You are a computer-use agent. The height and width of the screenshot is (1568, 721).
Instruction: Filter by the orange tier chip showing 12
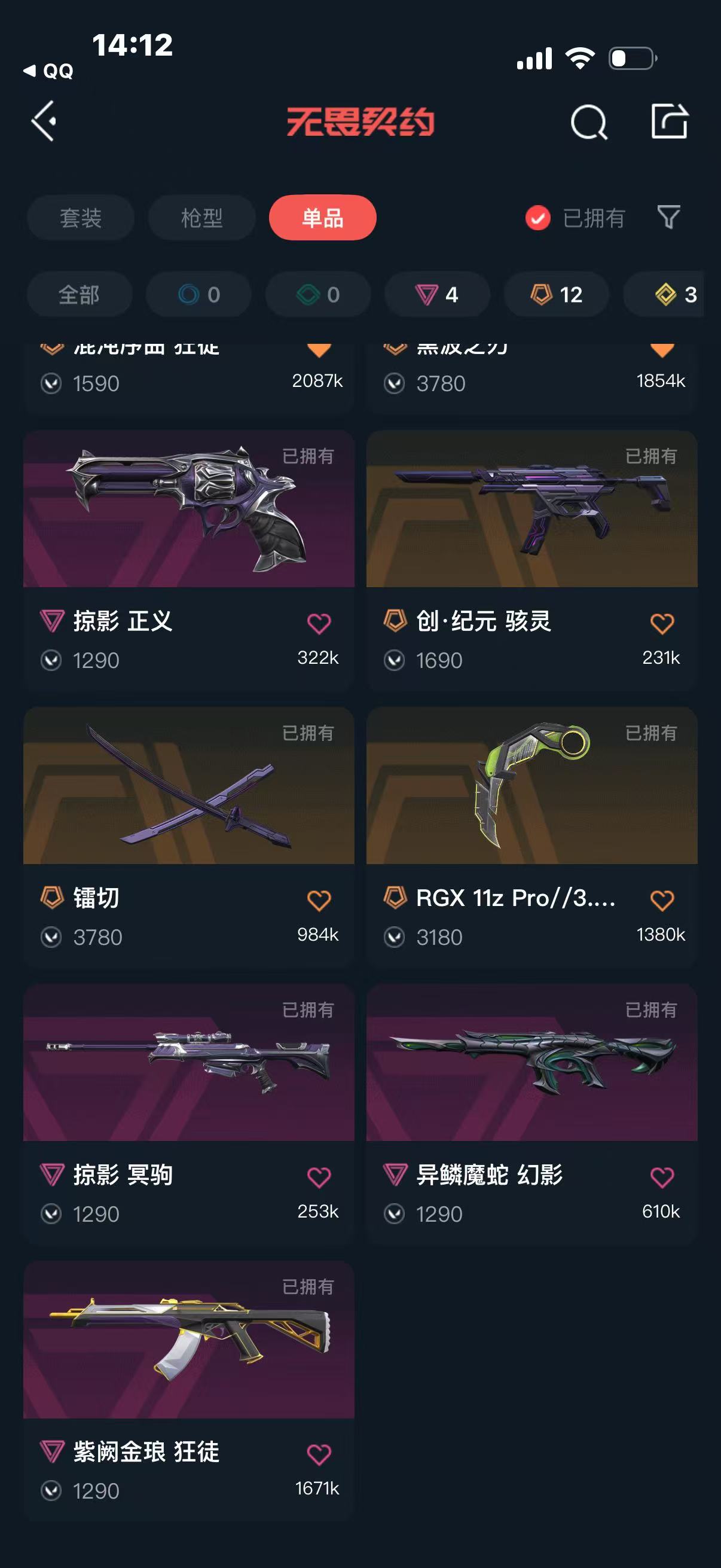(556, 295)
